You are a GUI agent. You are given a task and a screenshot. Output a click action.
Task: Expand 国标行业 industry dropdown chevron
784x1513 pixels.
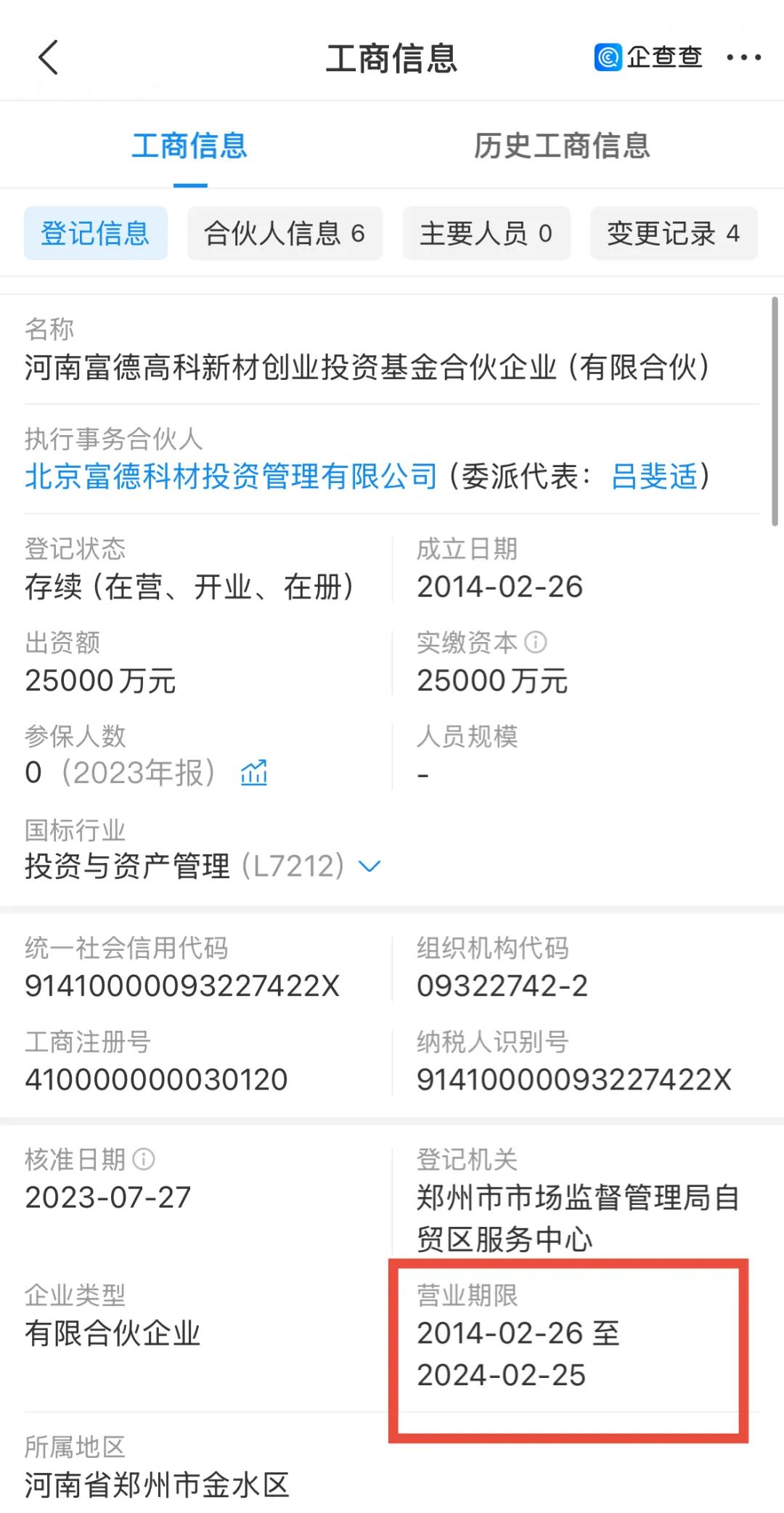click(x=369, y=866)
